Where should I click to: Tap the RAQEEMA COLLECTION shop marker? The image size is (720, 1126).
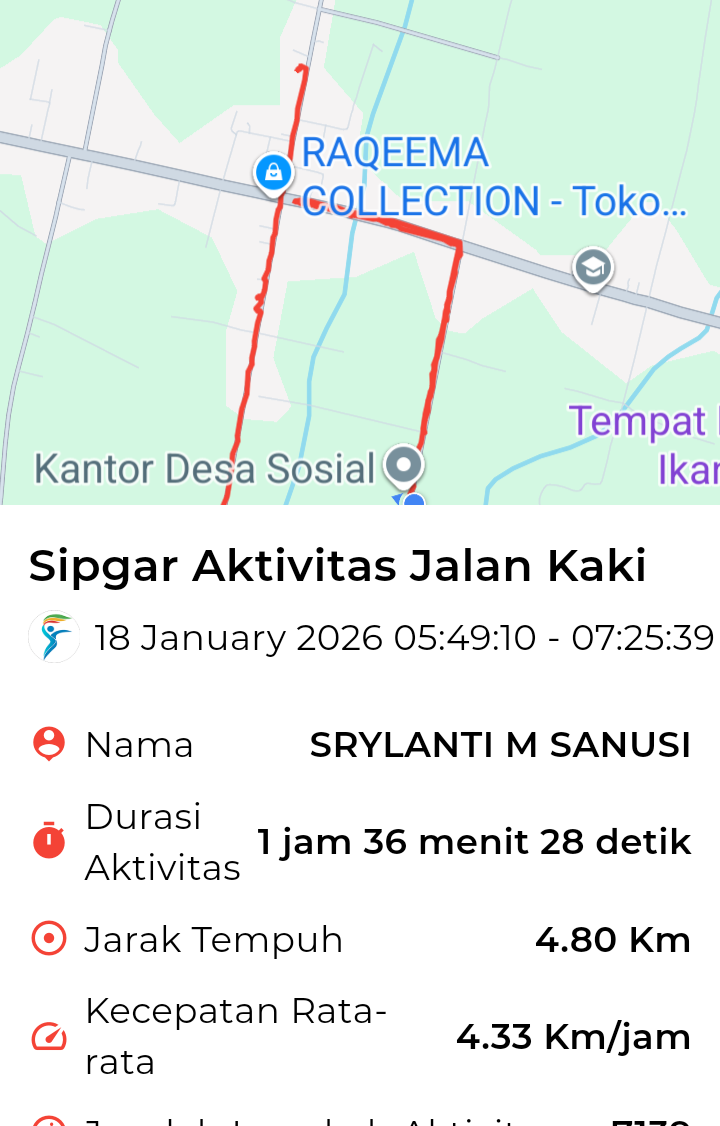[x=273, y=172]
